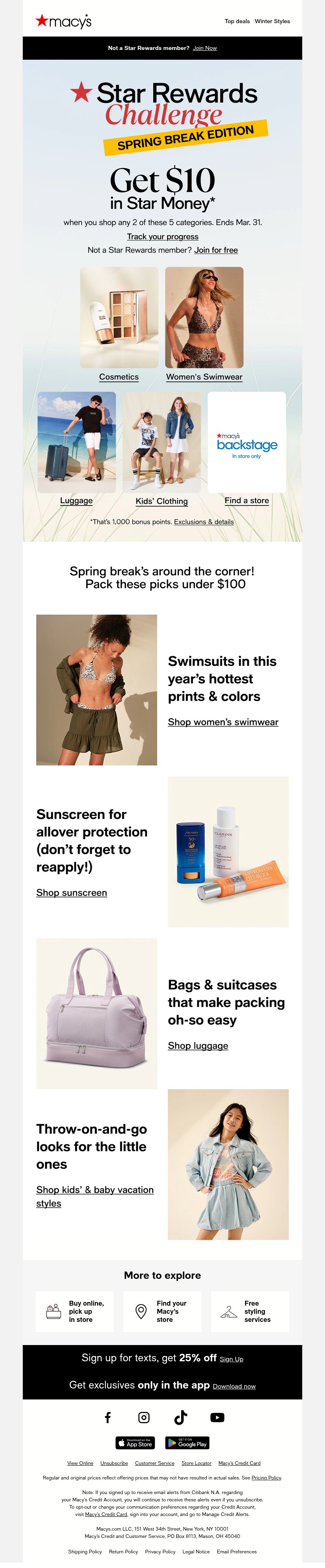
Task: Select the Luggage category tile
Action: [77, 442]
